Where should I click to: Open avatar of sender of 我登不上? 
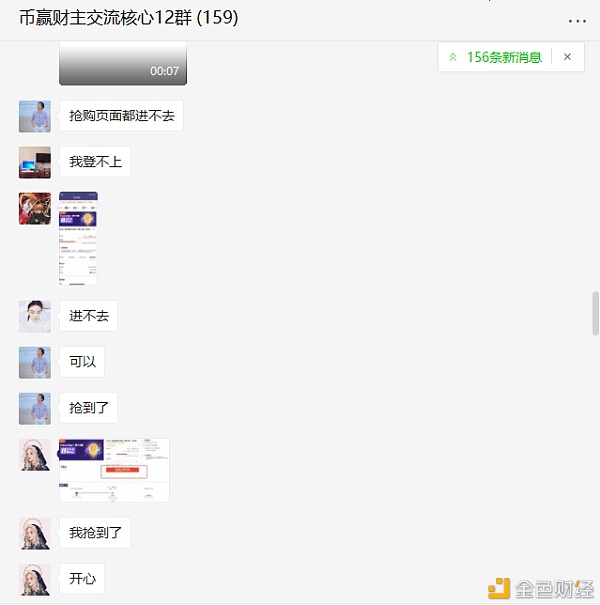(x=35, y=162)
